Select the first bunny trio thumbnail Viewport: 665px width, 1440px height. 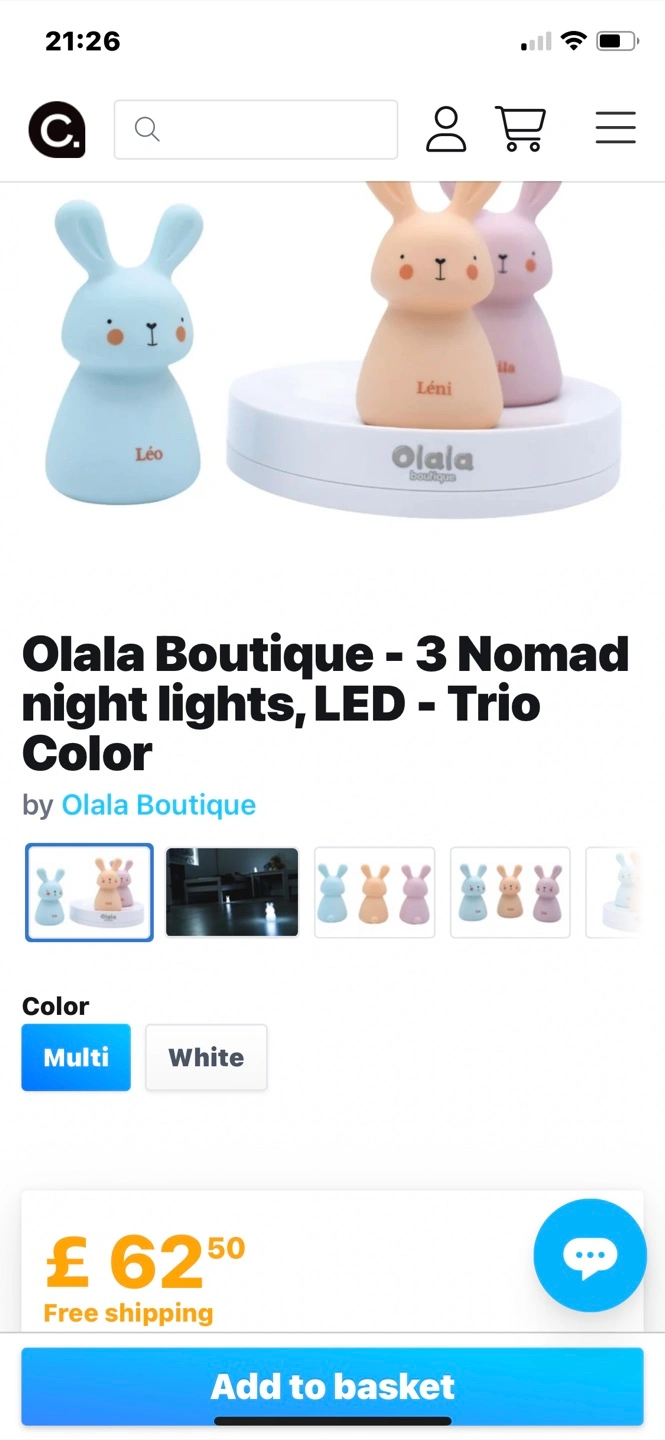(90, 892)
